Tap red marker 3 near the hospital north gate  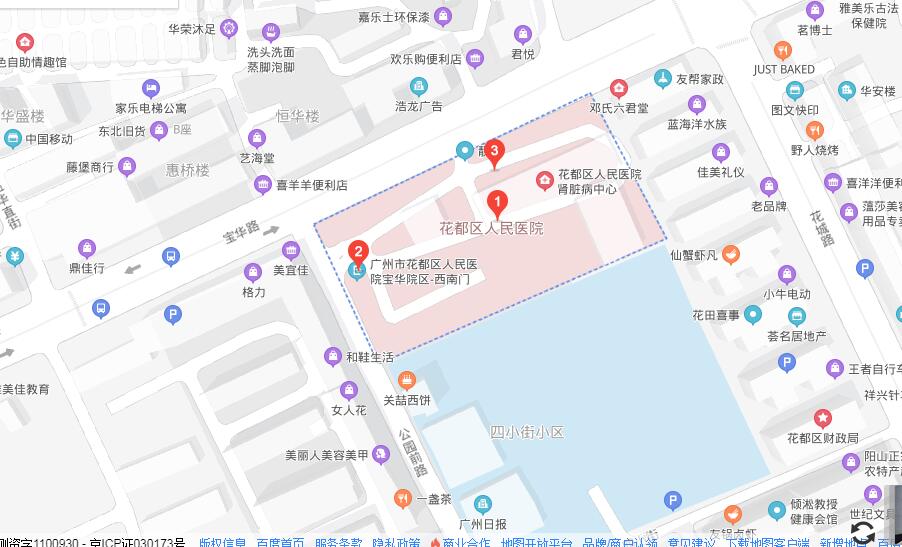[x=493, y=152]
